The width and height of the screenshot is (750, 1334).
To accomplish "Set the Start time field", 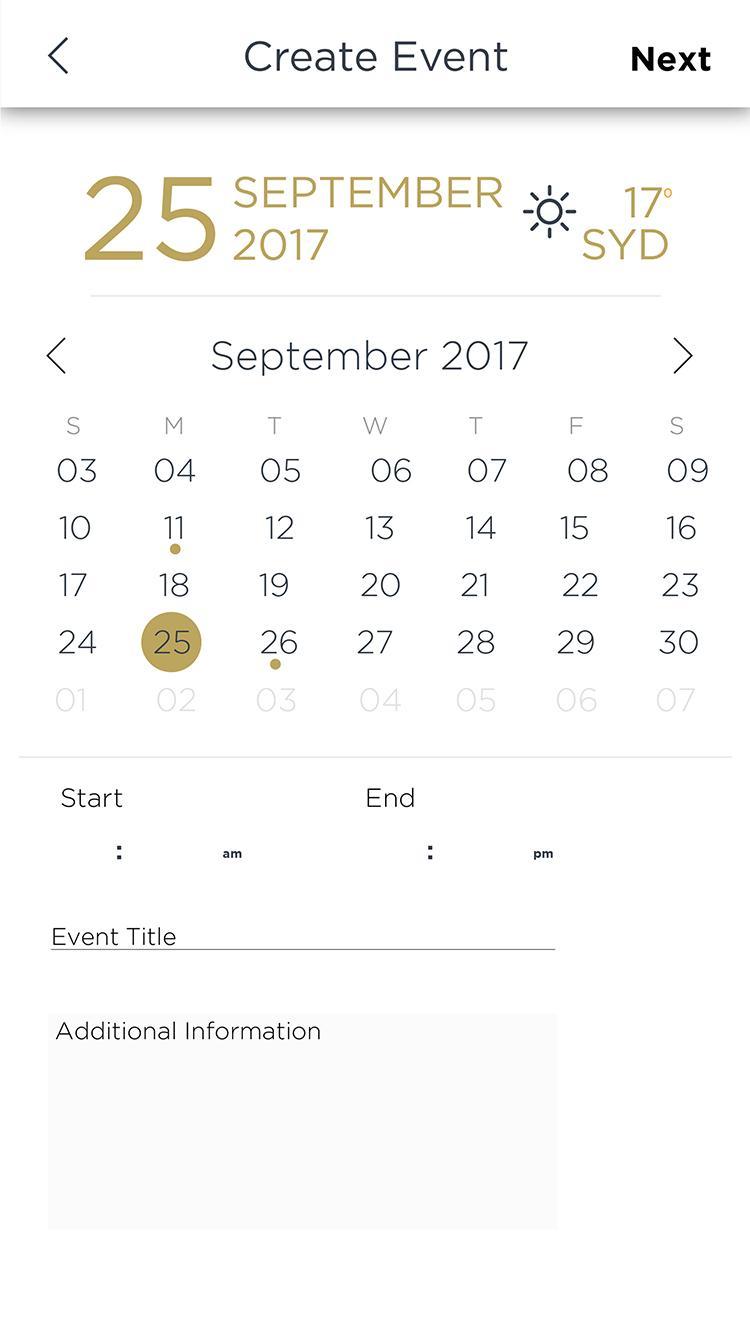I will tap(120, 853).
